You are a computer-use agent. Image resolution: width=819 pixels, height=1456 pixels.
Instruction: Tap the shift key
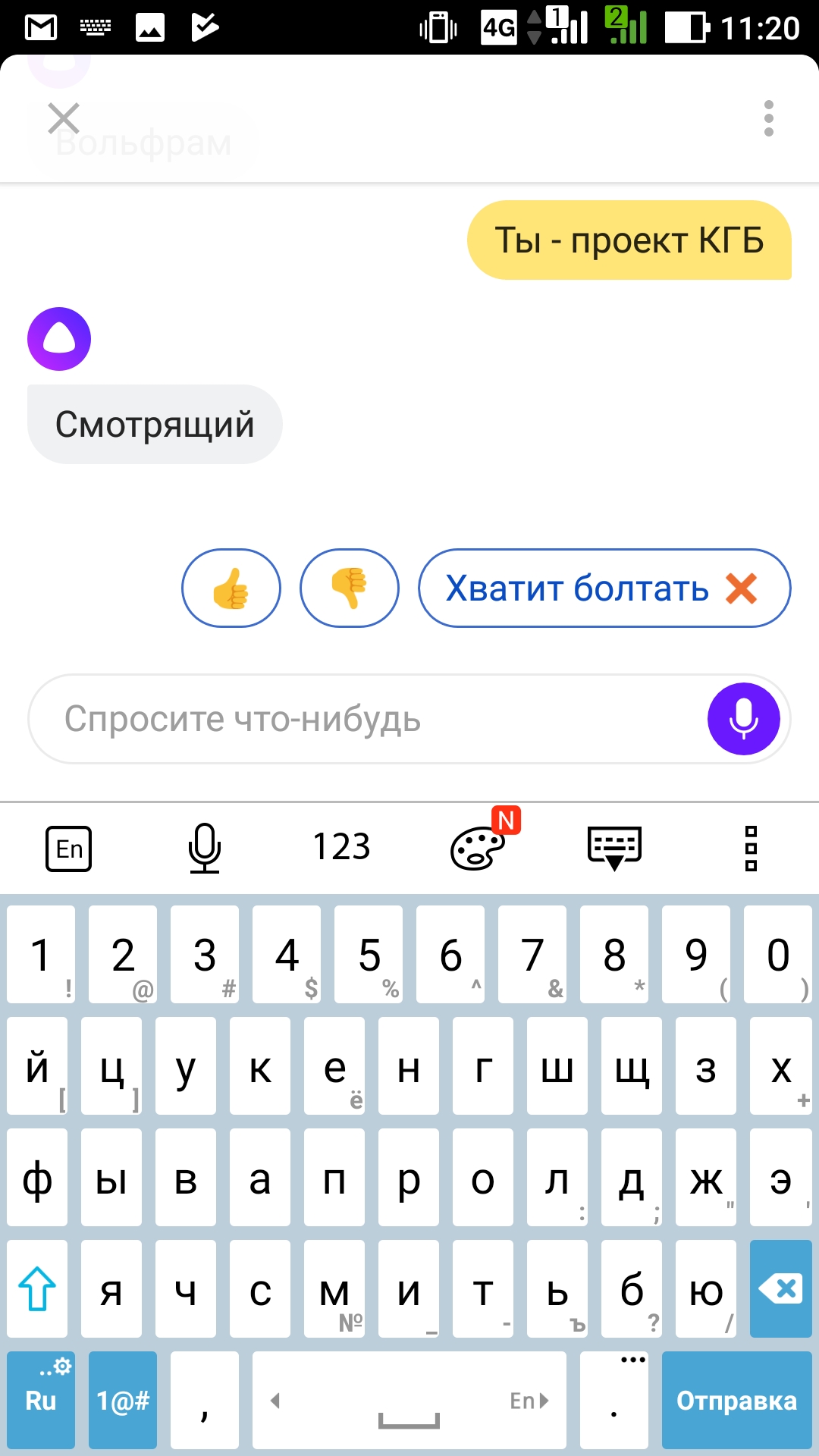point(37,1288)
